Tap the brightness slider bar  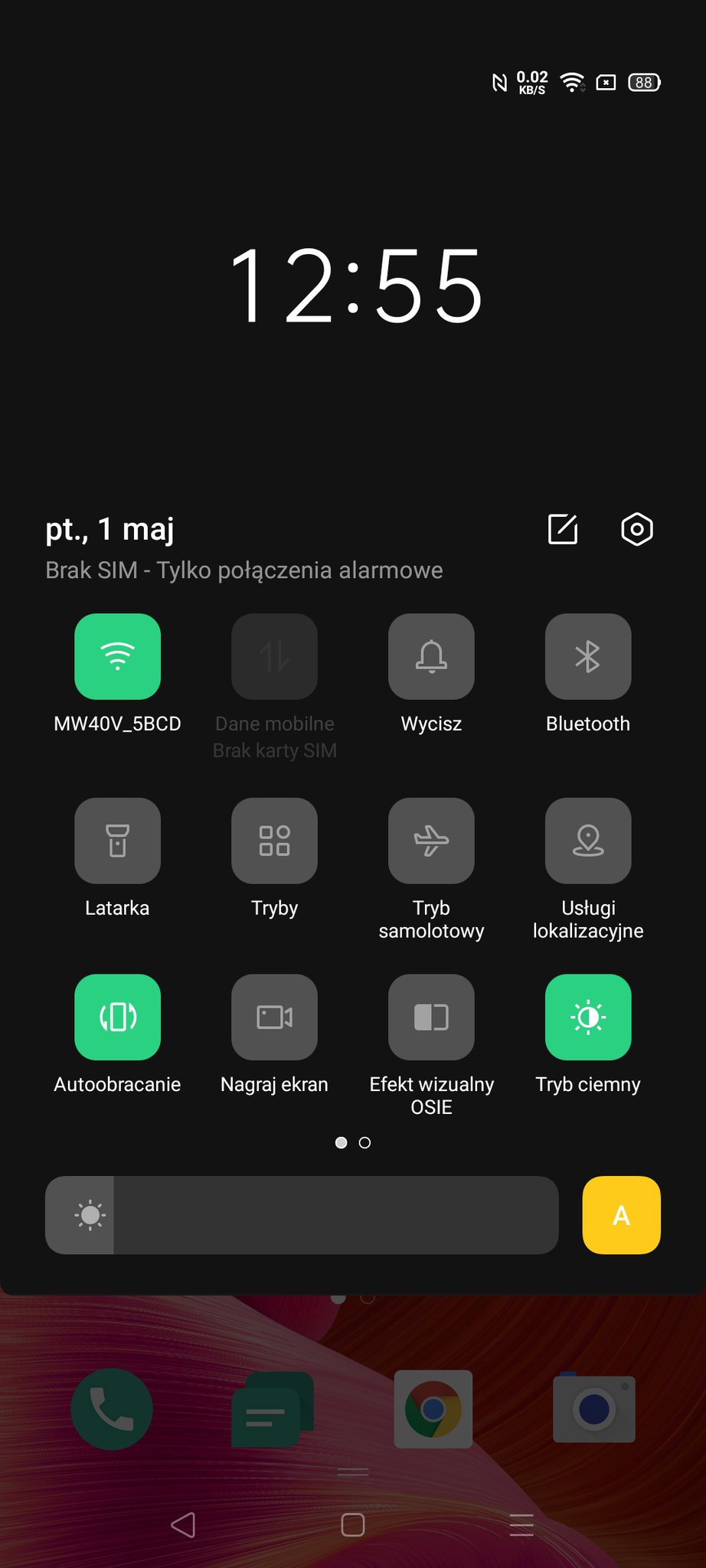tap(302, 1215)
